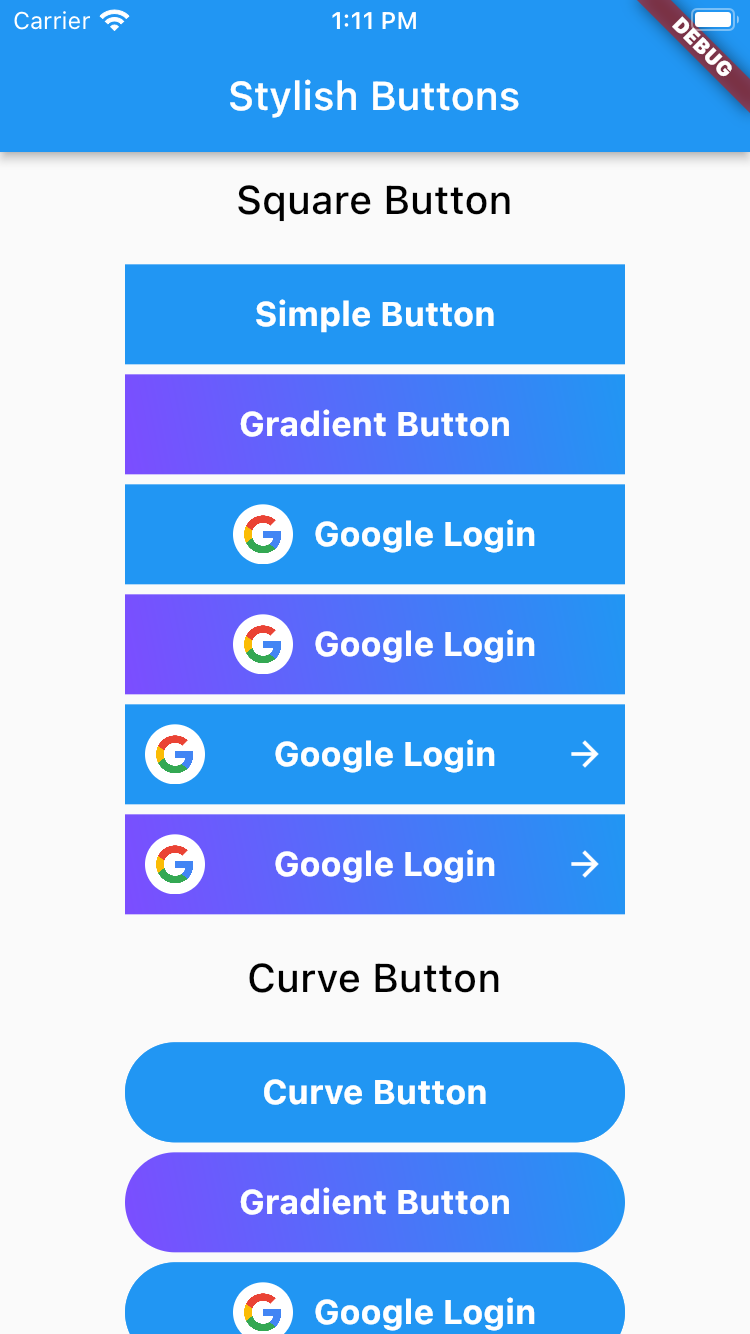Tap solid blue Google Login button with arrow
This screenshot has width=750, height=1334.
374,754
